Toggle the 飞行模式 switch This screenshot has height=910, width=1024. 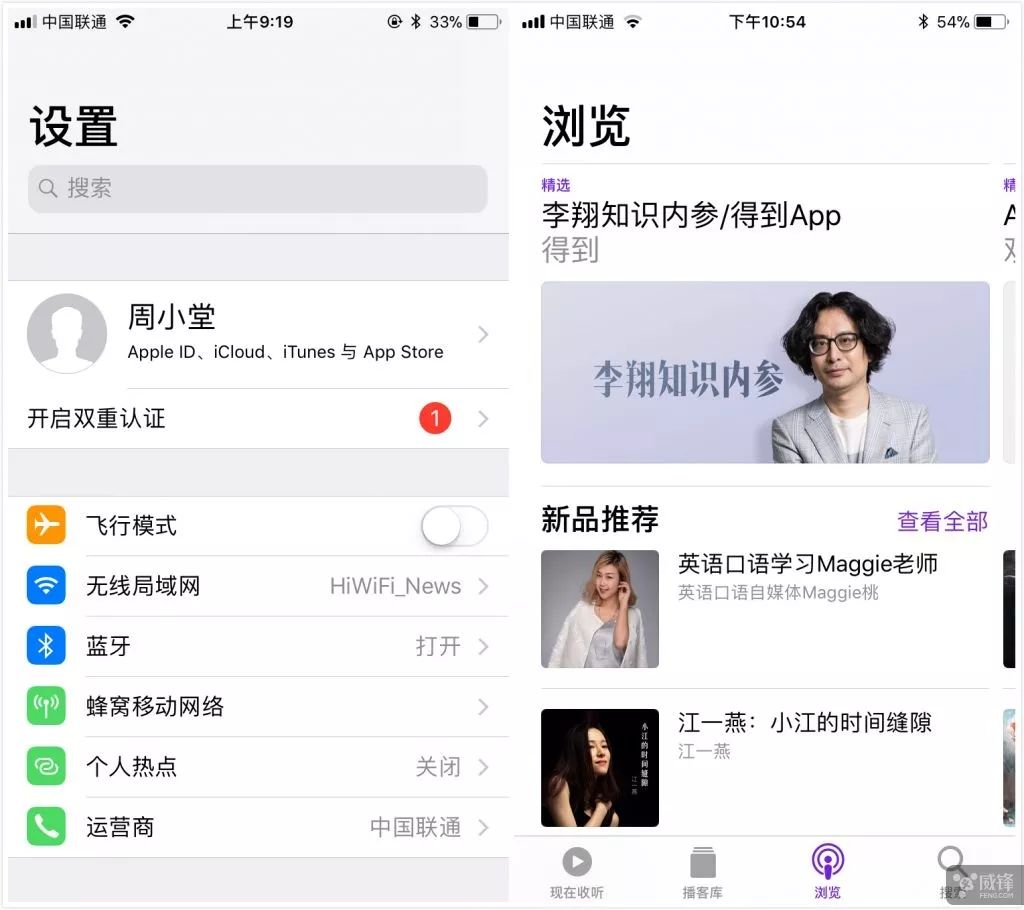point(454,526)
